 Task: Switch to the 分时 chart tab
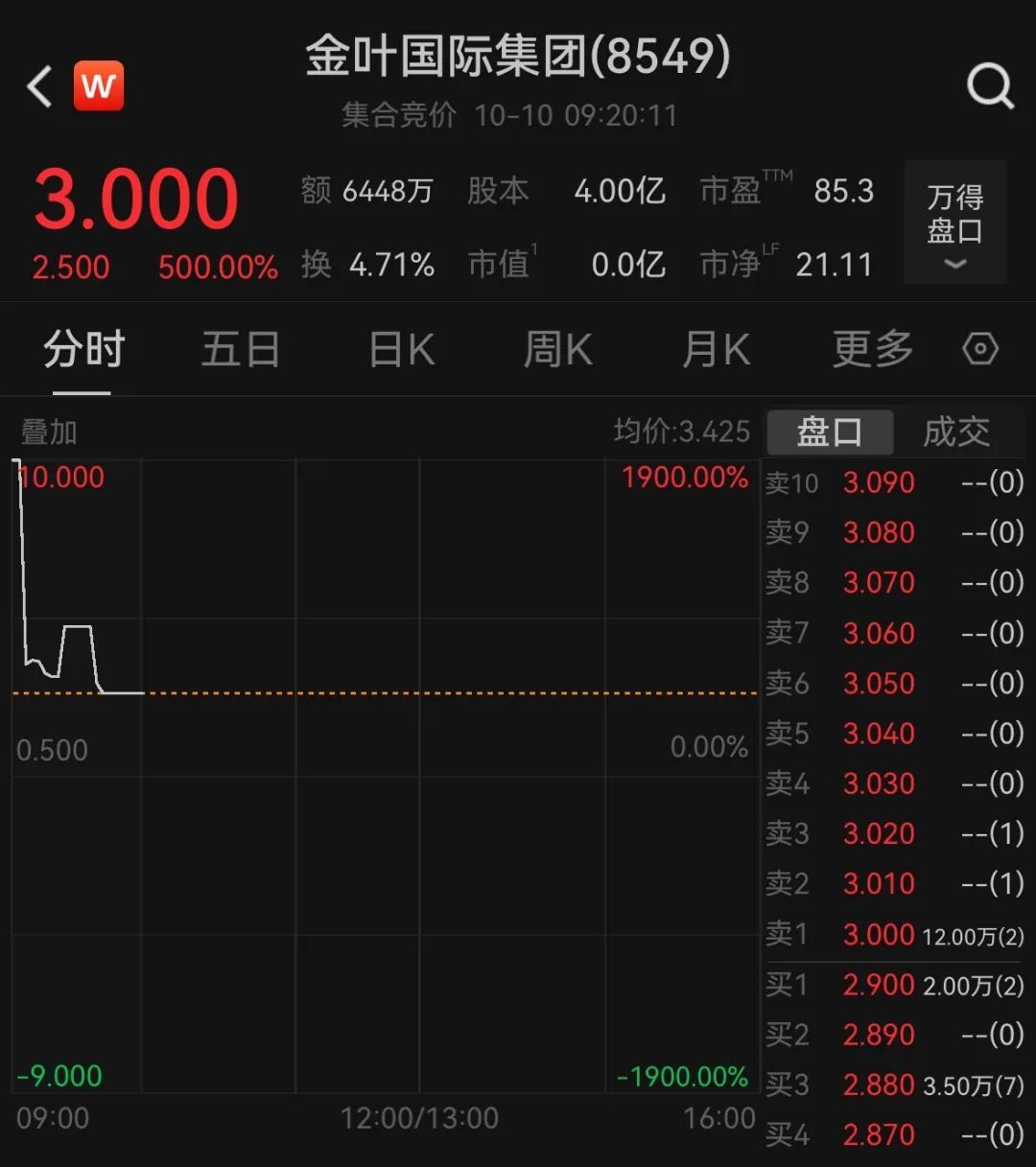click(x=83, y=349)
